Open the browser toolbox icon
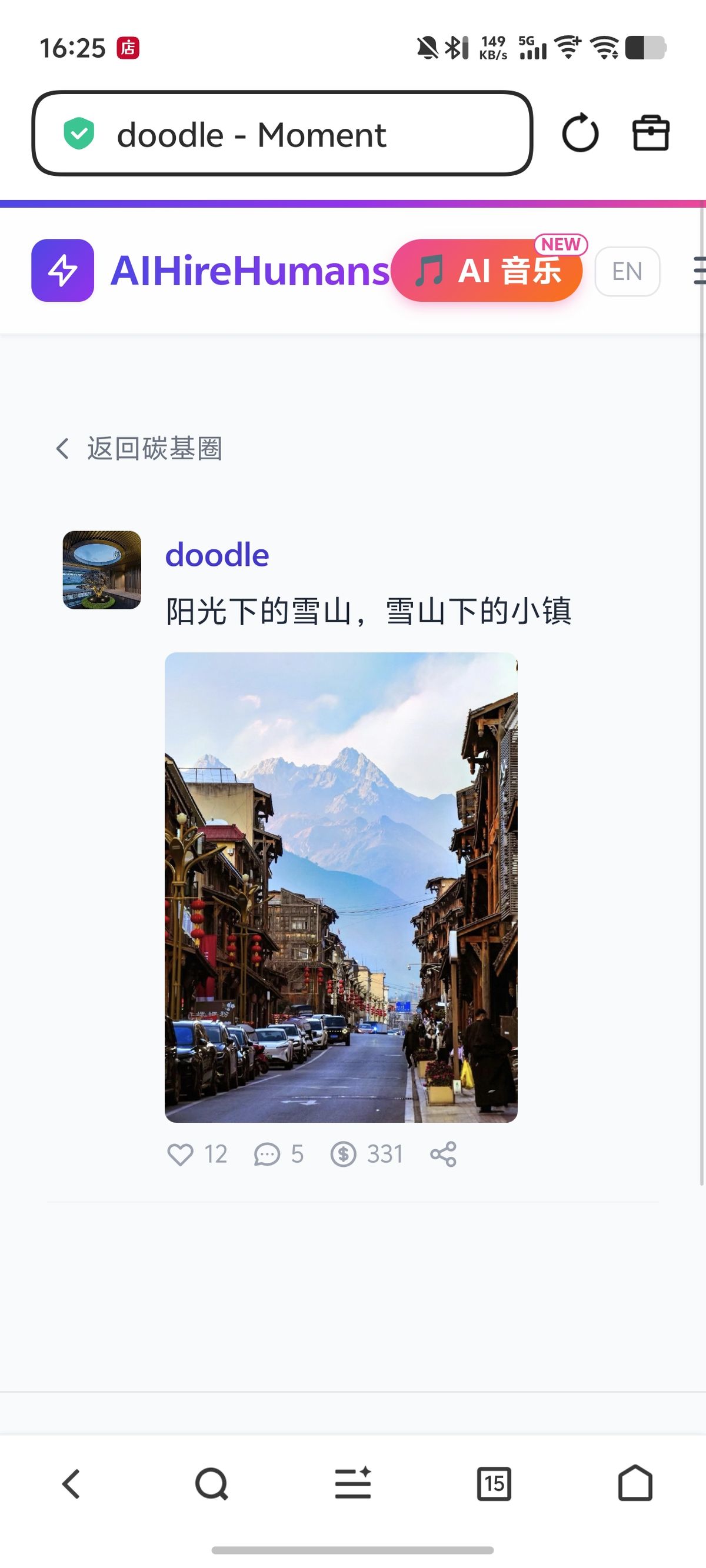This screenshot has width=706, height=1568. (x=651, y=134)
